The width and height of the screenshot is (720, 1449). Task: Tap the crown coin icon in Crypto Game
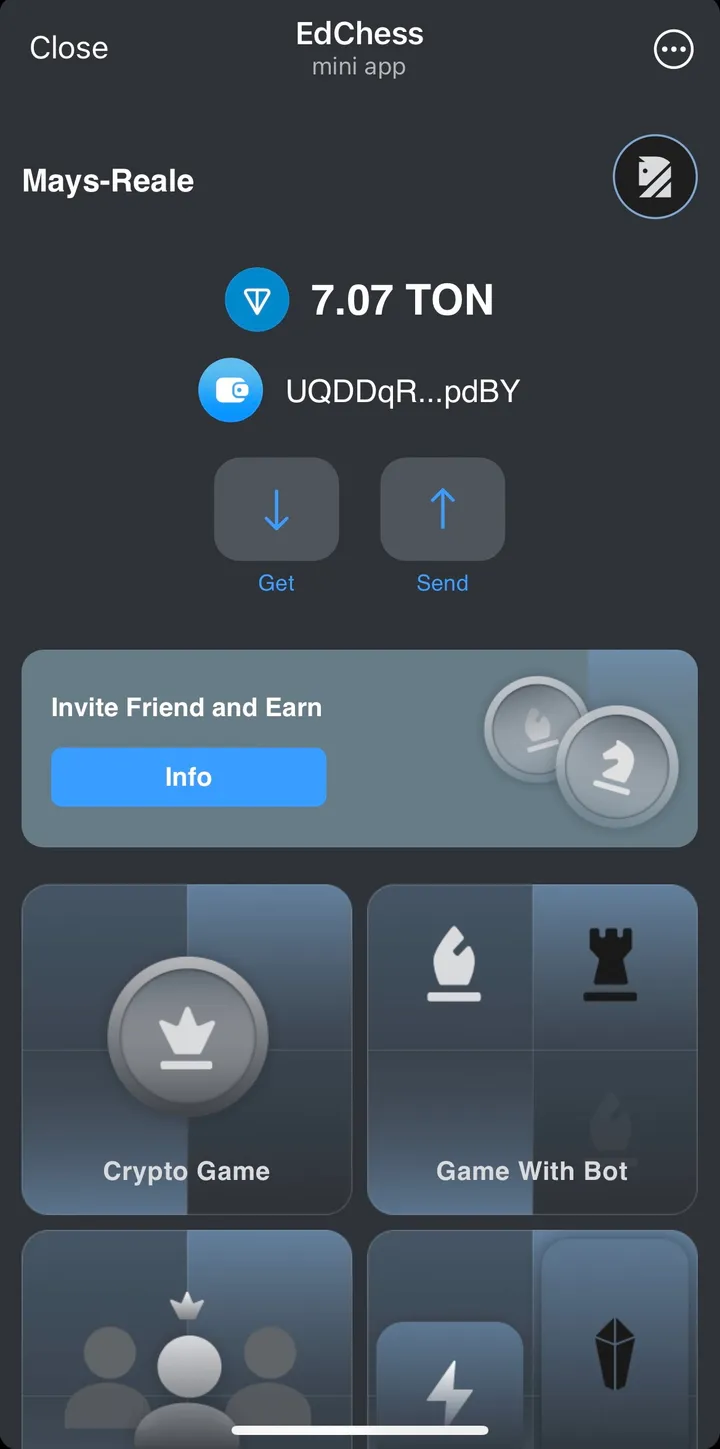186,1037
